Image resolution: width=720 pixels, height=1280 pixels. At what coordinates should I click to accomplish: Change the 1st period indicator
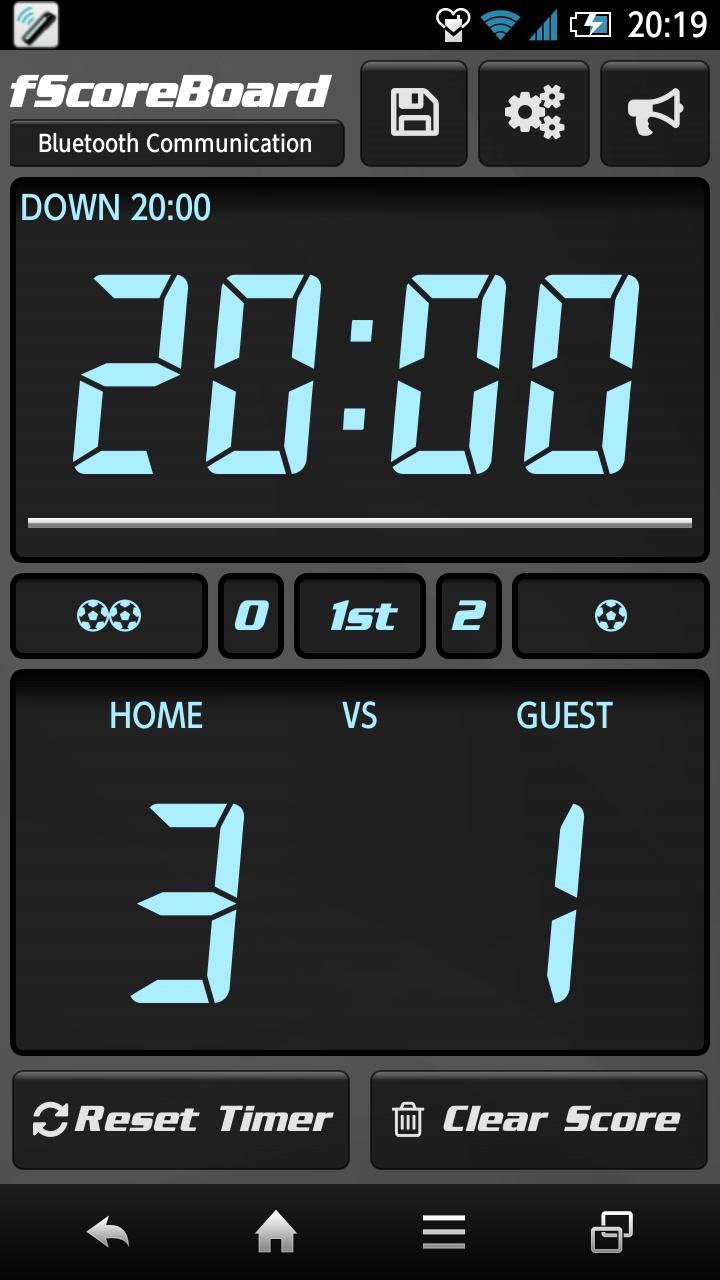coord(359,616)
